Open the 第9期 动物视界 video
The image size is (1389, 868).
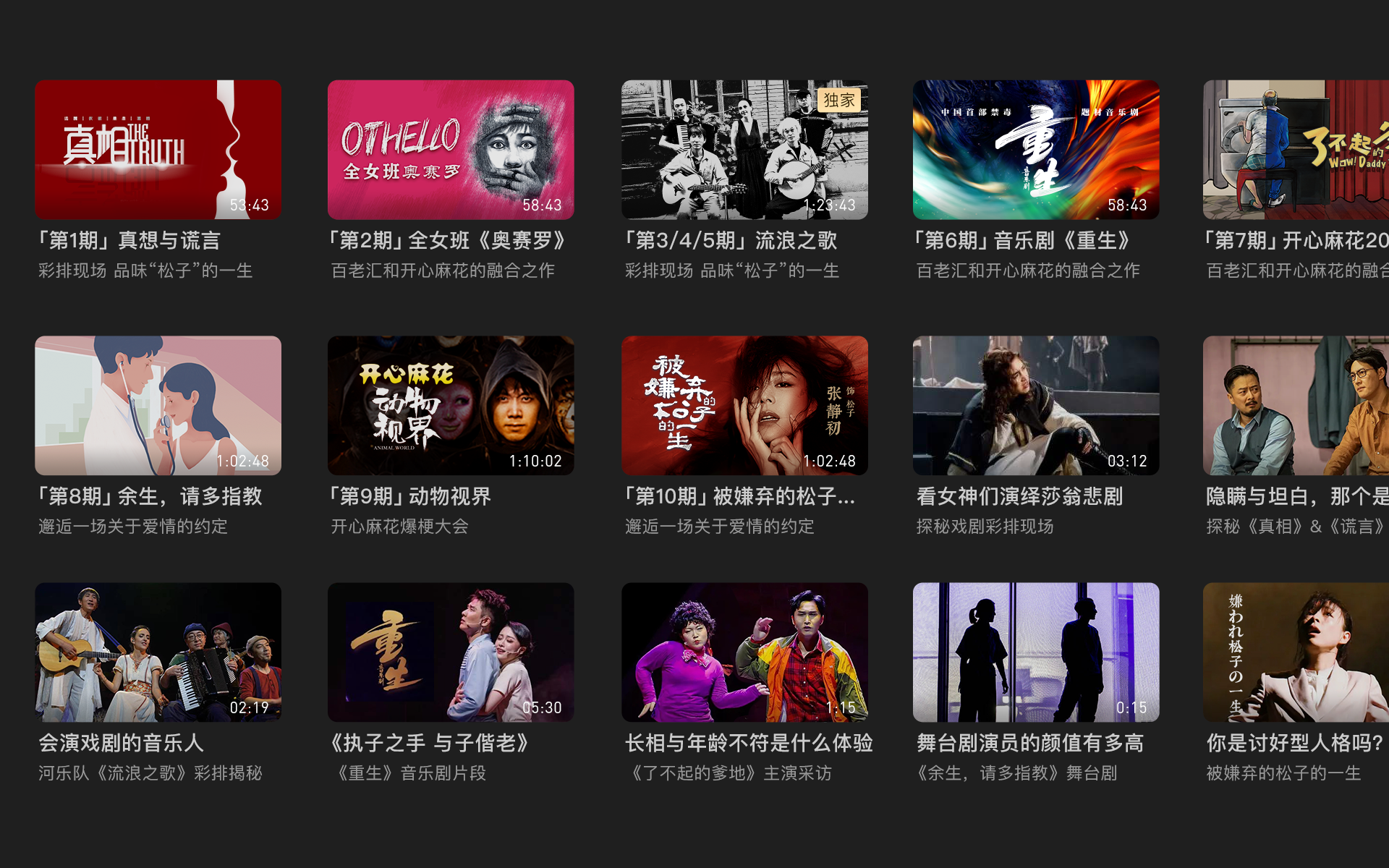(451, 405)
